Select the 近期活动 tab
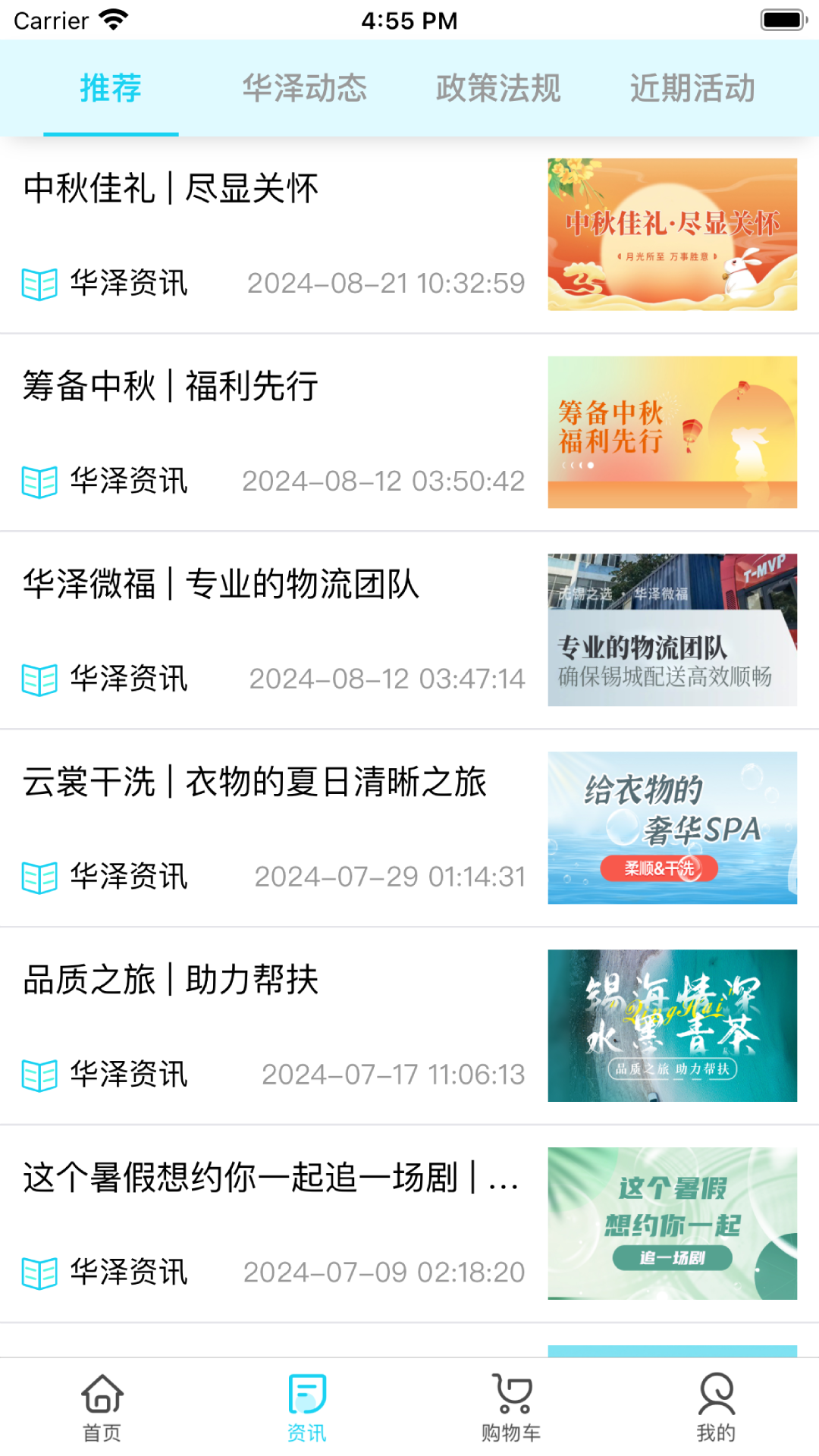The width and height of the screenshot is (819, 1456). 692,89
